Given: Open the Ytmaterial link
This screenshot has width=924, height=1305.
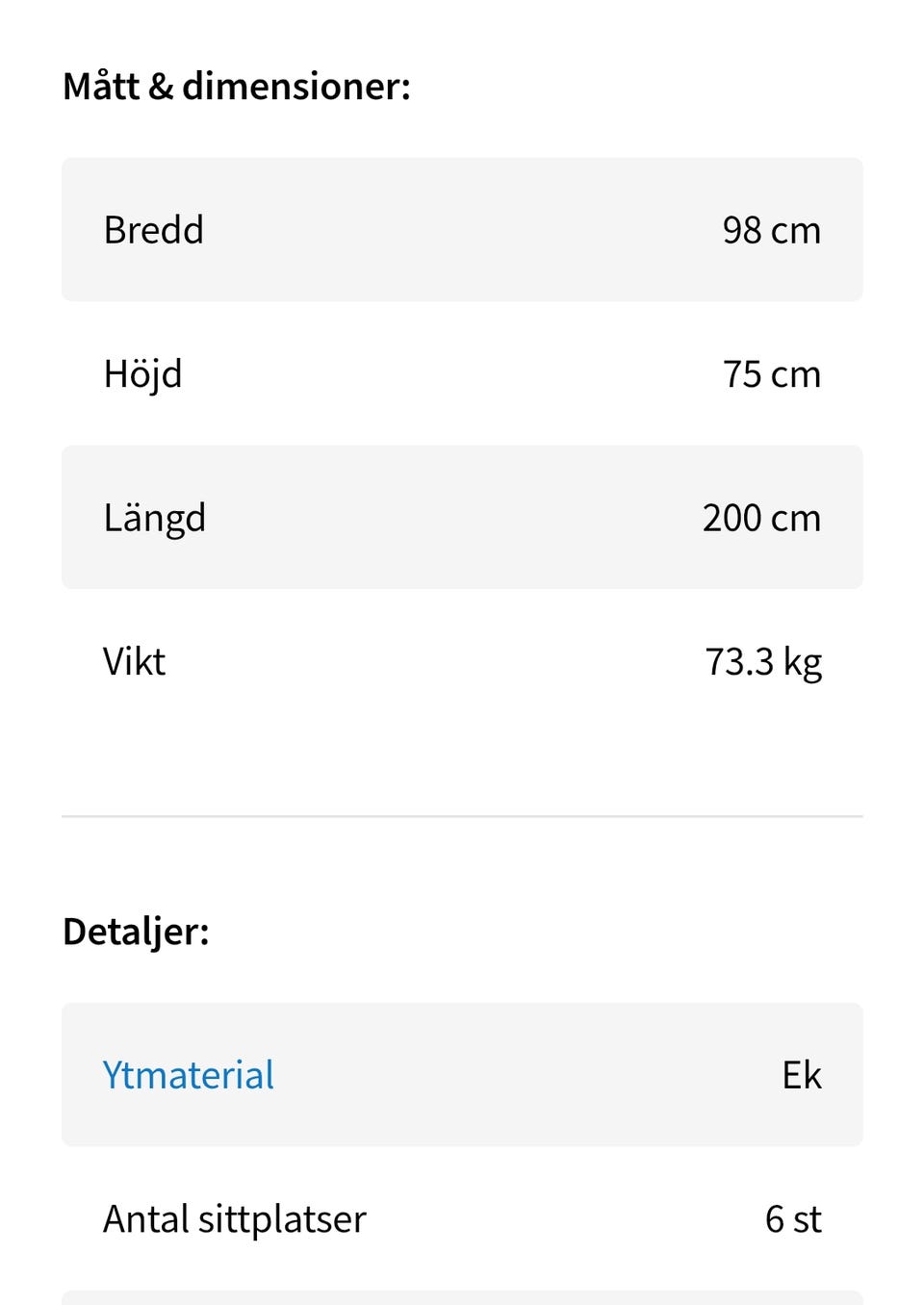Looking at the screenshot, I should tap(189, 1075).
